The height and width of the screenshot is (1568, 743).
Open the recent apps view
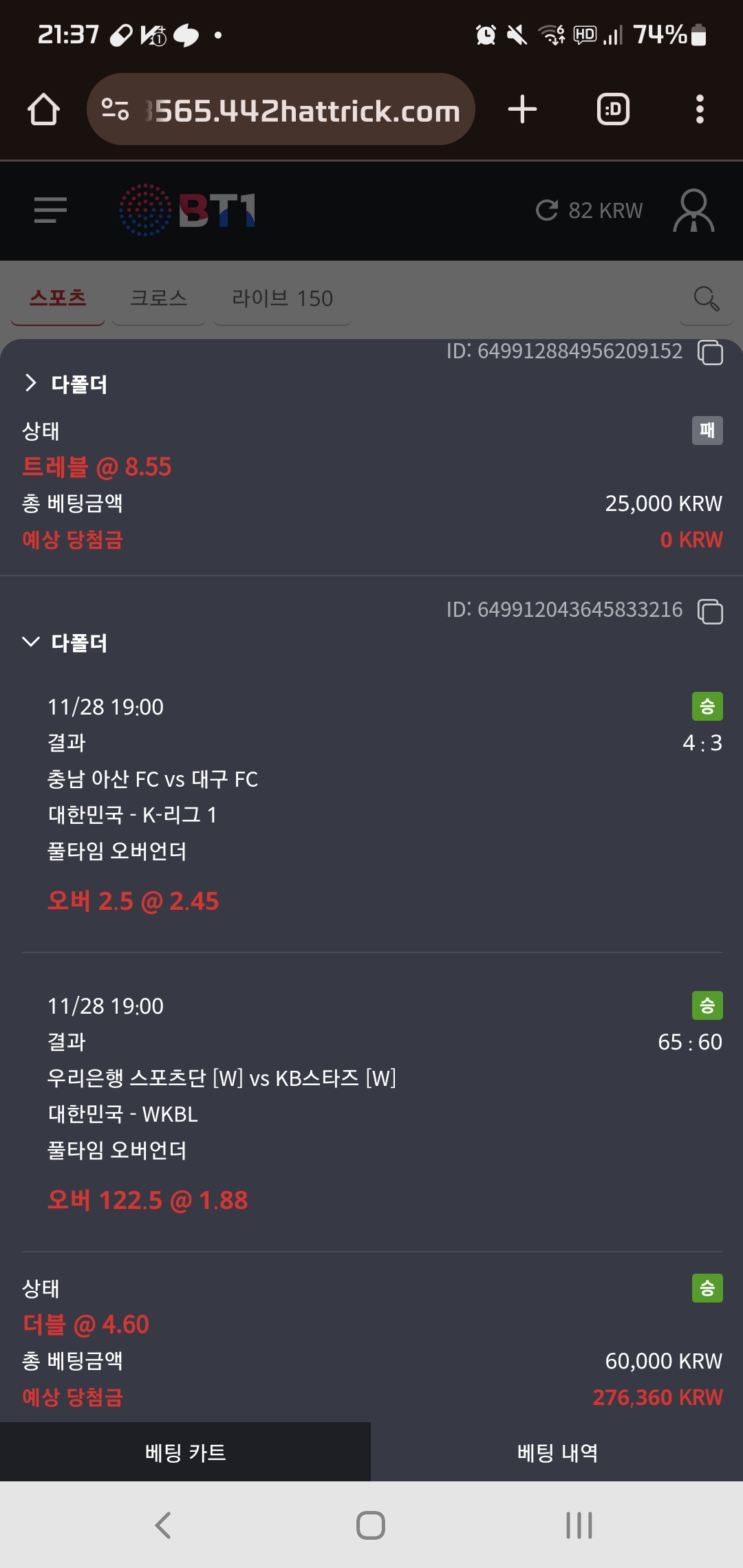tap(579, 1525)
